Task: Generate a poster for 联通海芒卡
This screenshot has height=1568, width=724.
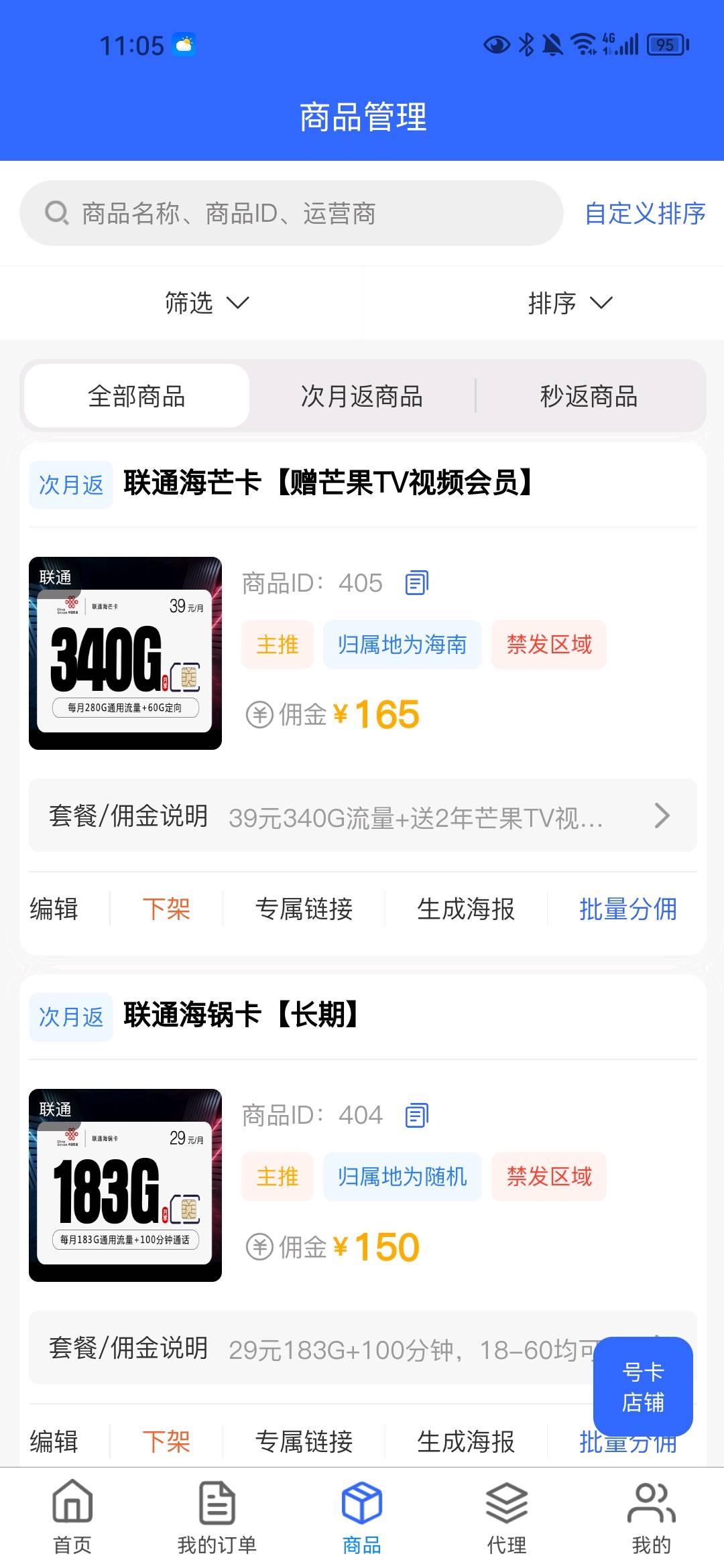Action: 466,909
